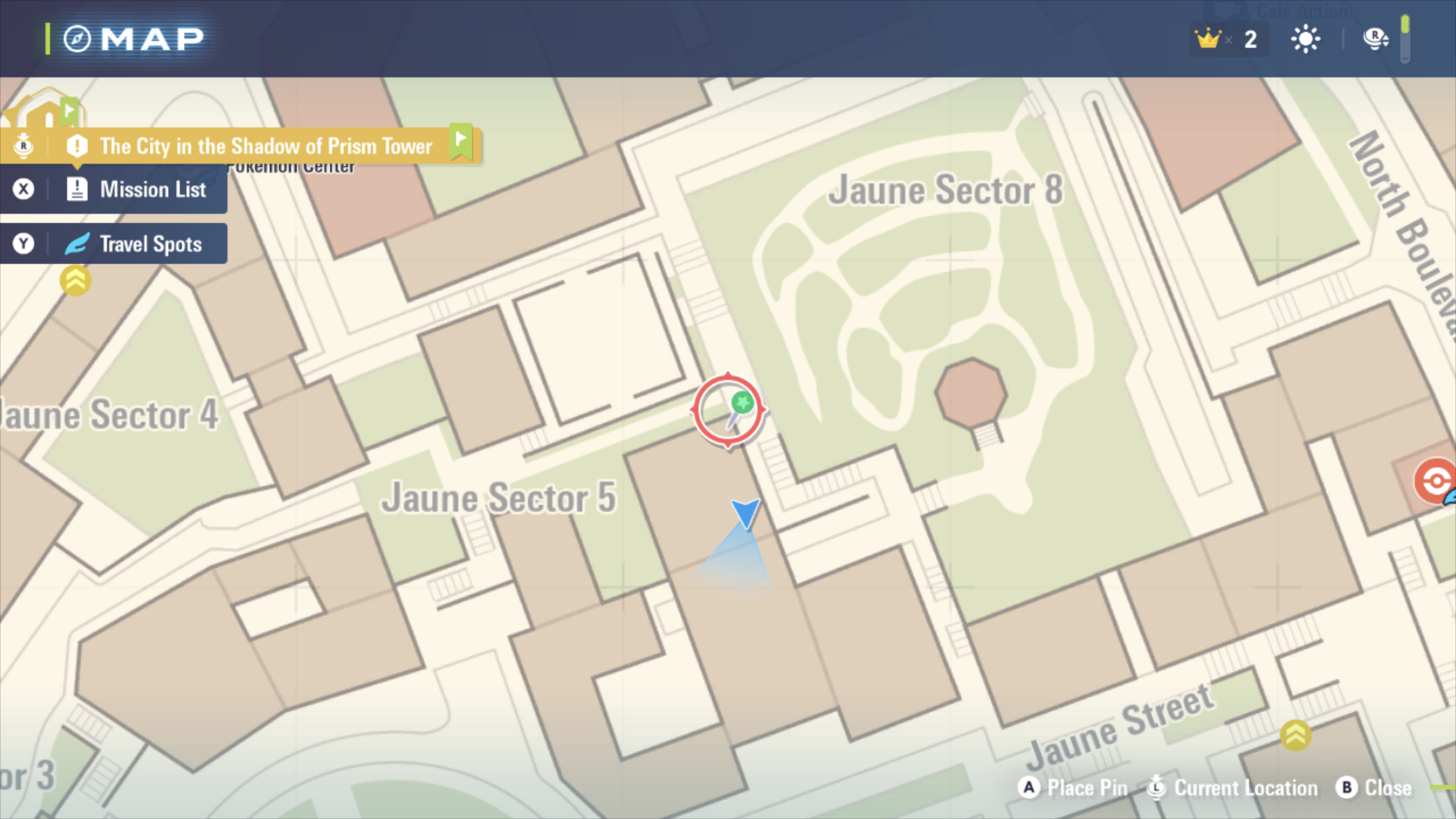1456x819 pixels.
Task: Tap Place Pin
Action: point(1072,788)
